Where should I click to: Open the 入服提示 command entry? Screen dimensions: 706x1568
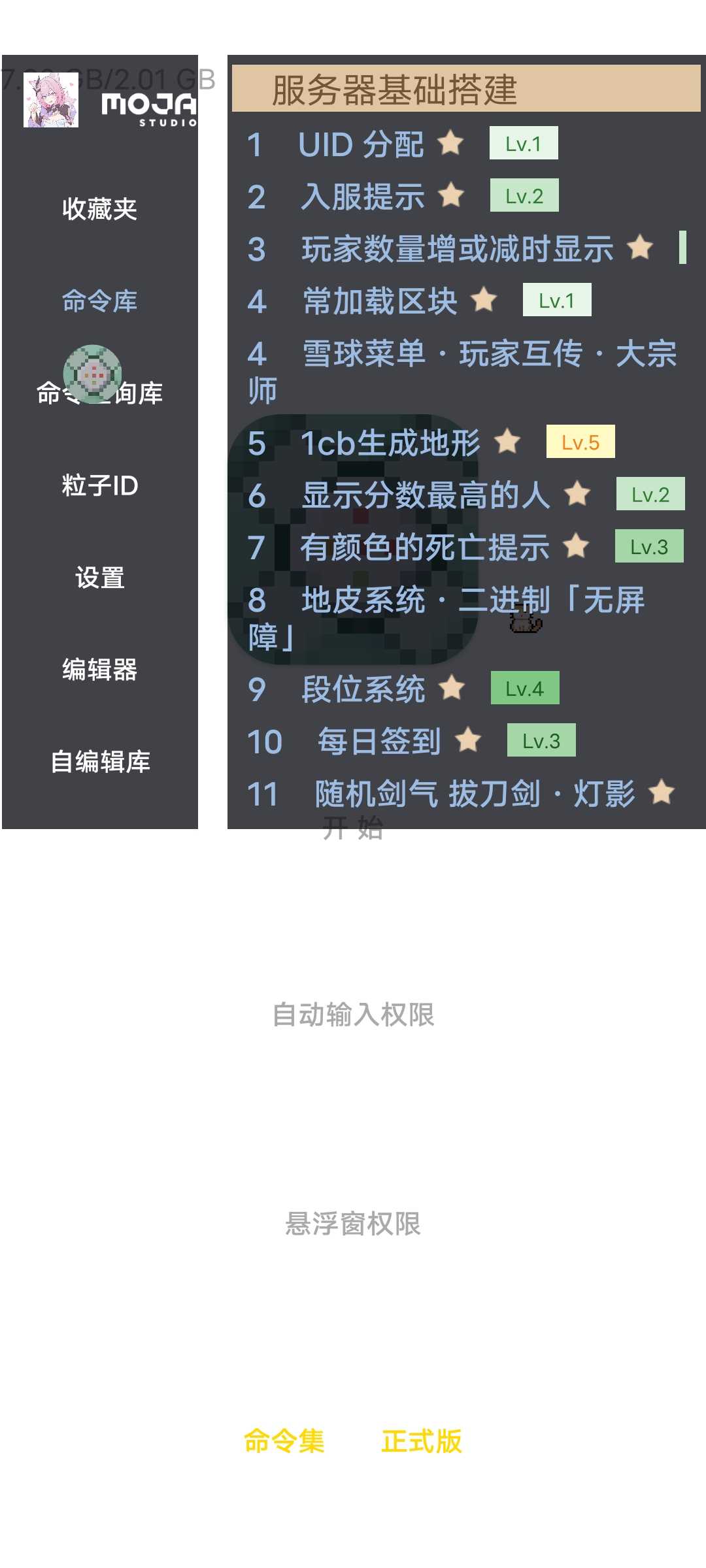click(x=362, y=197)
